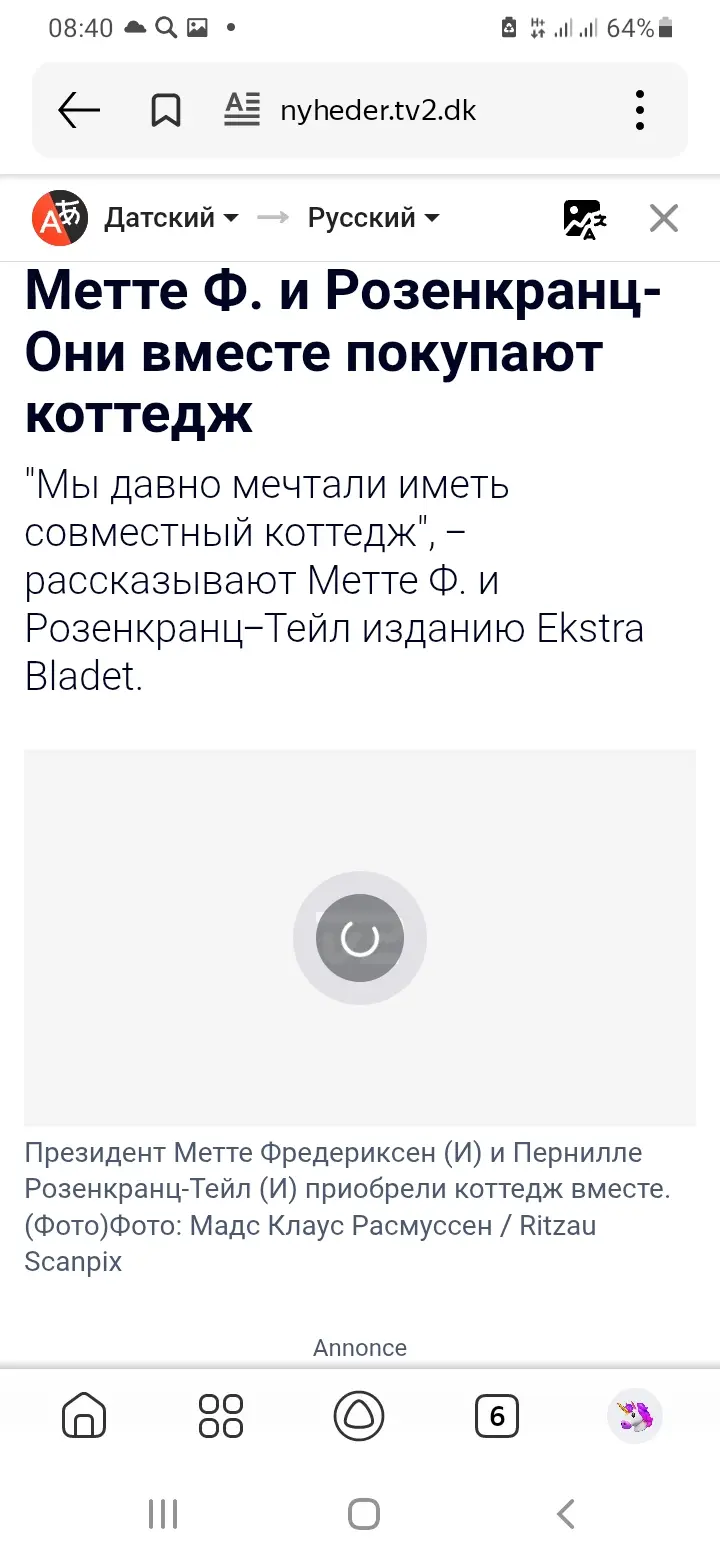The height and width of the screenshot is (1560, 720).
Task: Open reader mode icon
Action: [x=242, y=109]
